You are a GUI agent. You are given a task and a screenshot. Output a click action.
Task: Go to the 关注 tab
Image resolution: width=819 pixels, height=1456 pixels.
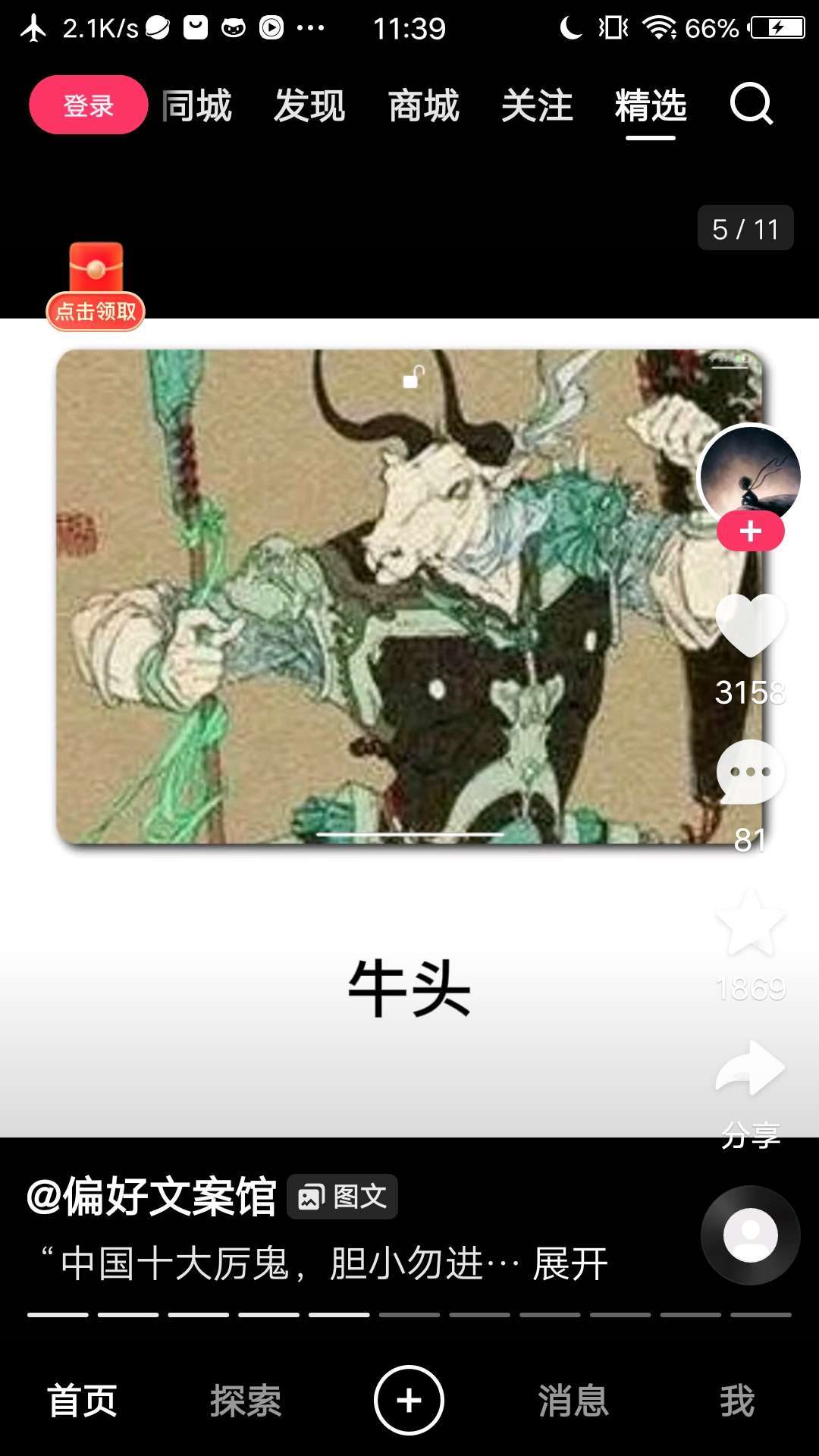(537, 105)
